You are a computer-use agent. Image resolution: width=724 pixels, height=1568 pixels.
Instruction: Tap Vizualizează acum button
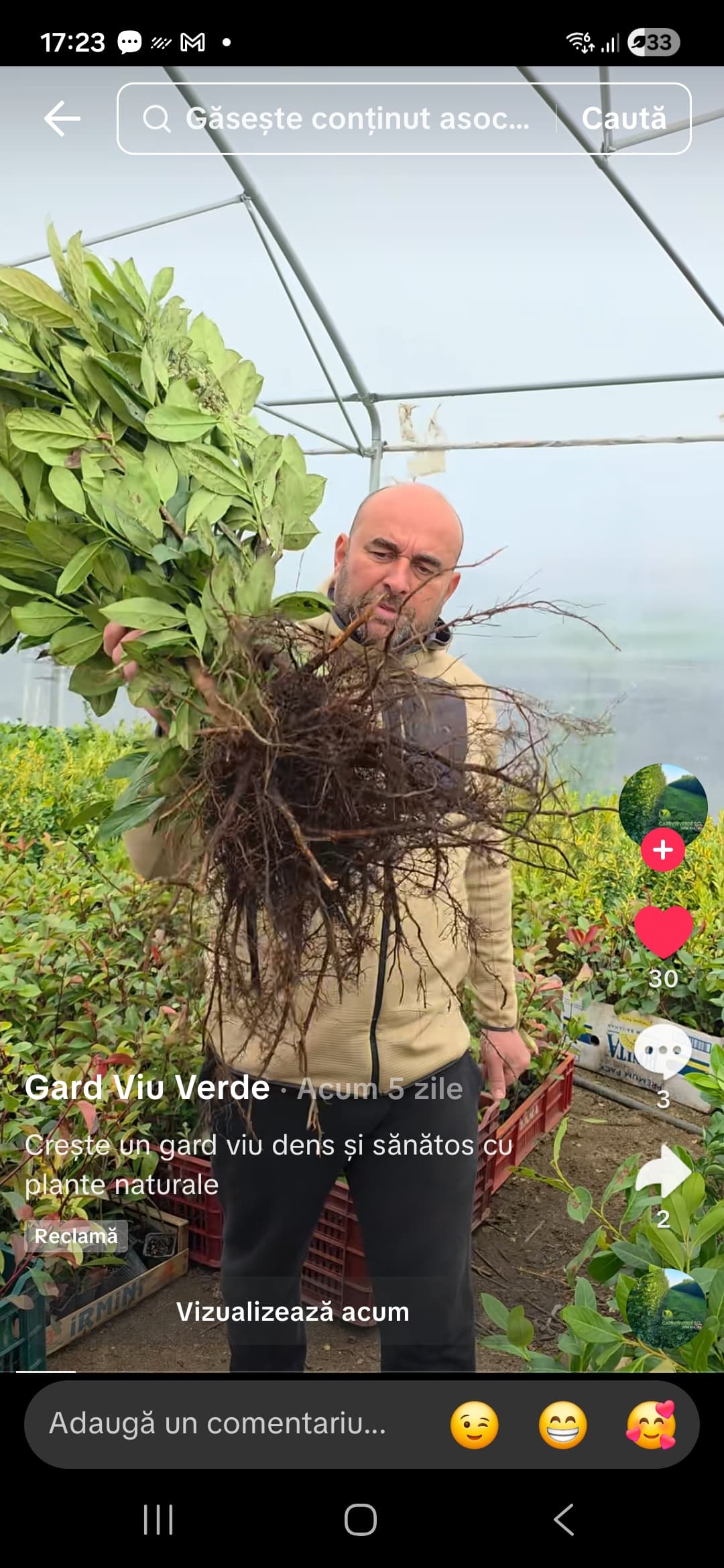tap(292, 1312)
